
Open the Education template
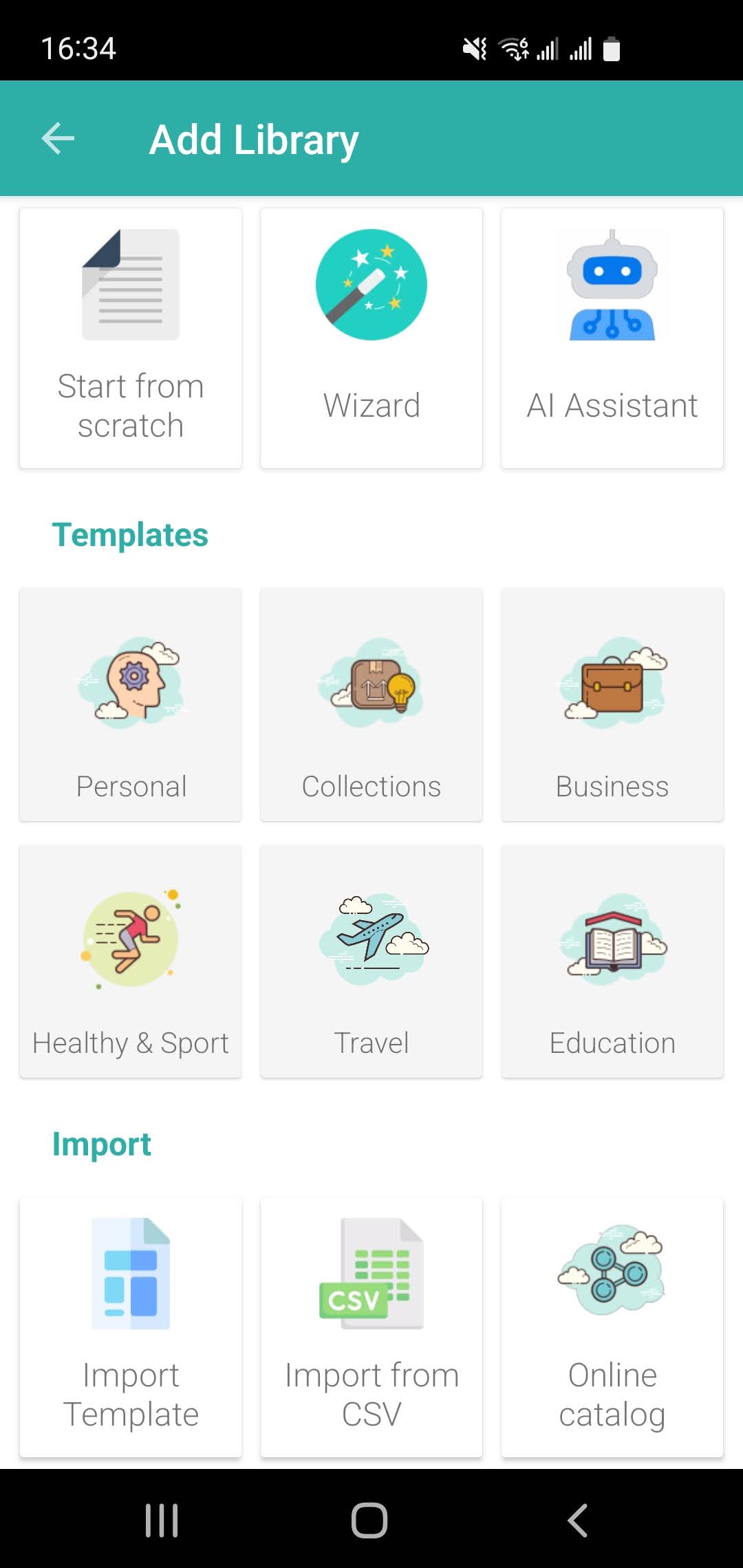click(612, 961)
